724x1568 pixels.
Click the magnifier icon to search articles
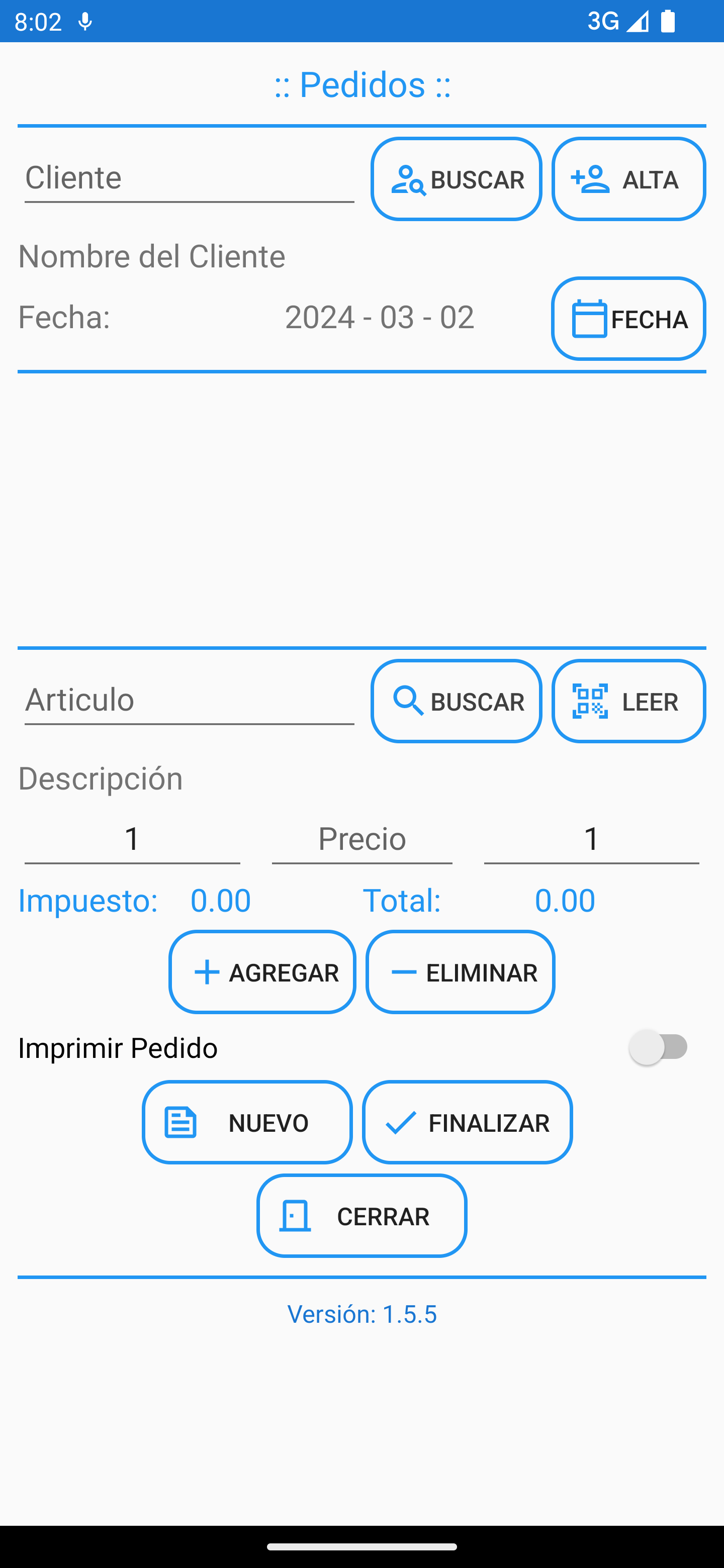(x=409, y=701)
